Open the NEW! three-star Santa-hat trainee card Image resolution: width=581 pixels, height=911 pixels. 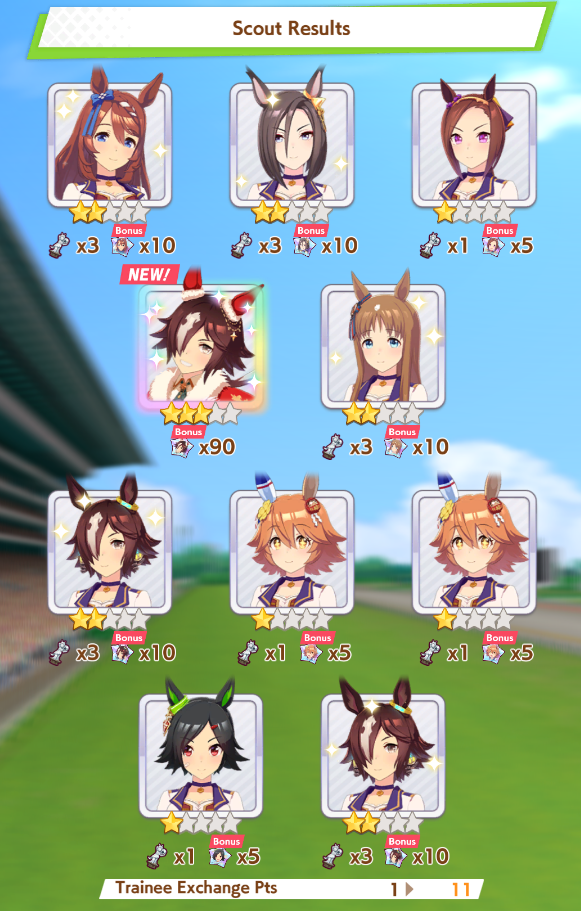(201, 347)
